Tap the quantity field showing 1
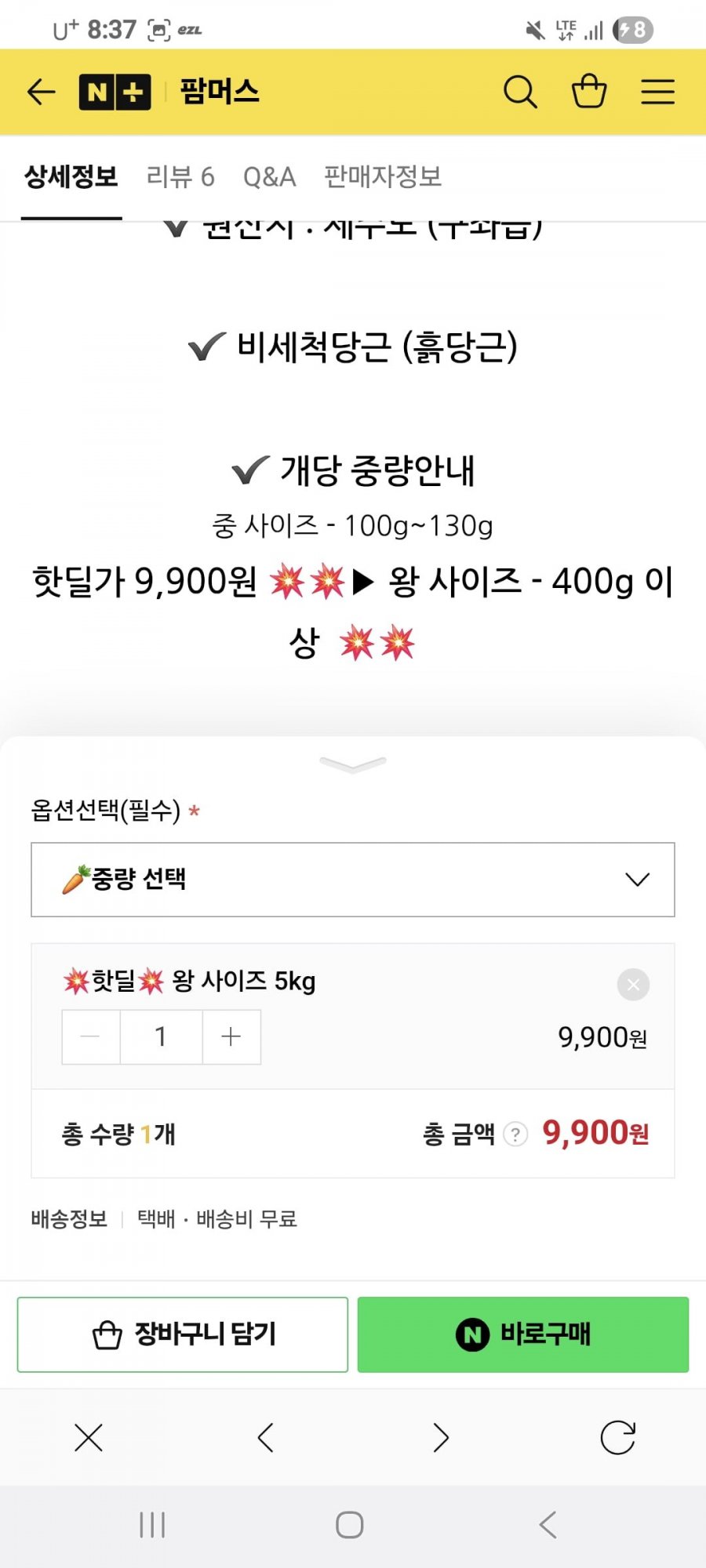Image resolution: width=706 pixels, height=1568 pixels. [x=161, y=1037]
